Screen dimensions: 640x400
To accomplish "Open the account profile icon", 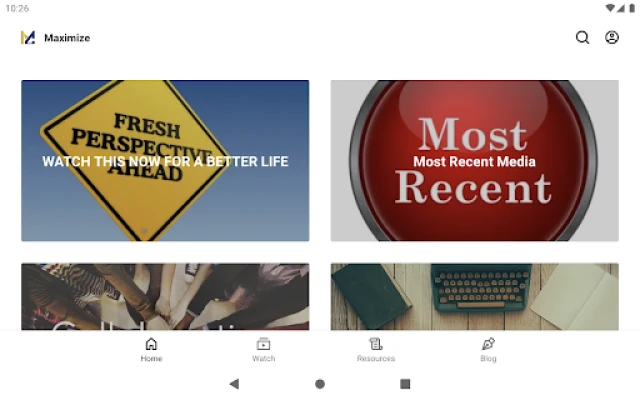I will 612,38.
